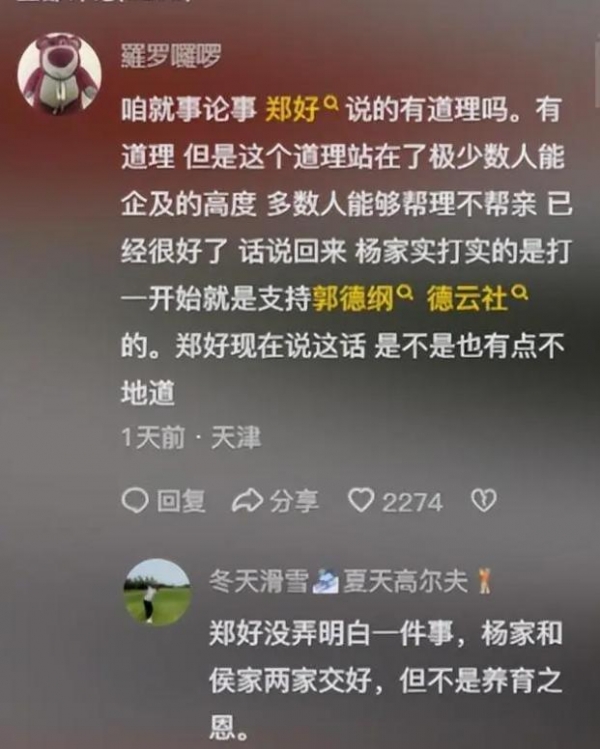Open 羅罗囉啰's profile avatar
Screen dimensions: 600x749
click(x=60, y=73)
